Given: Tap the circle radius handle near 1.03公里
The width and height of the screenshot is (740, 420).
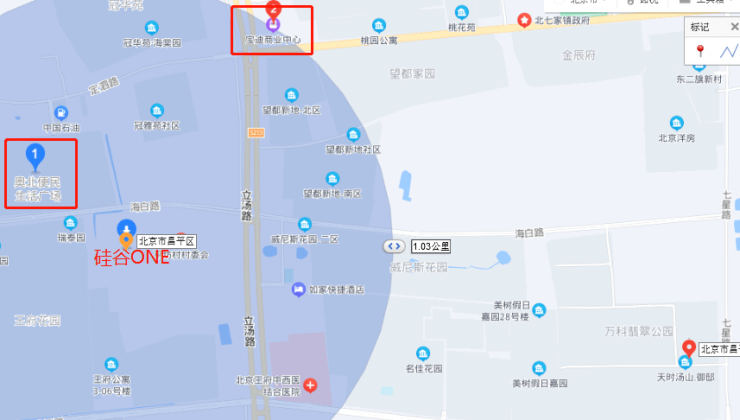Looking at the screenshot, I should coord(394,246).
